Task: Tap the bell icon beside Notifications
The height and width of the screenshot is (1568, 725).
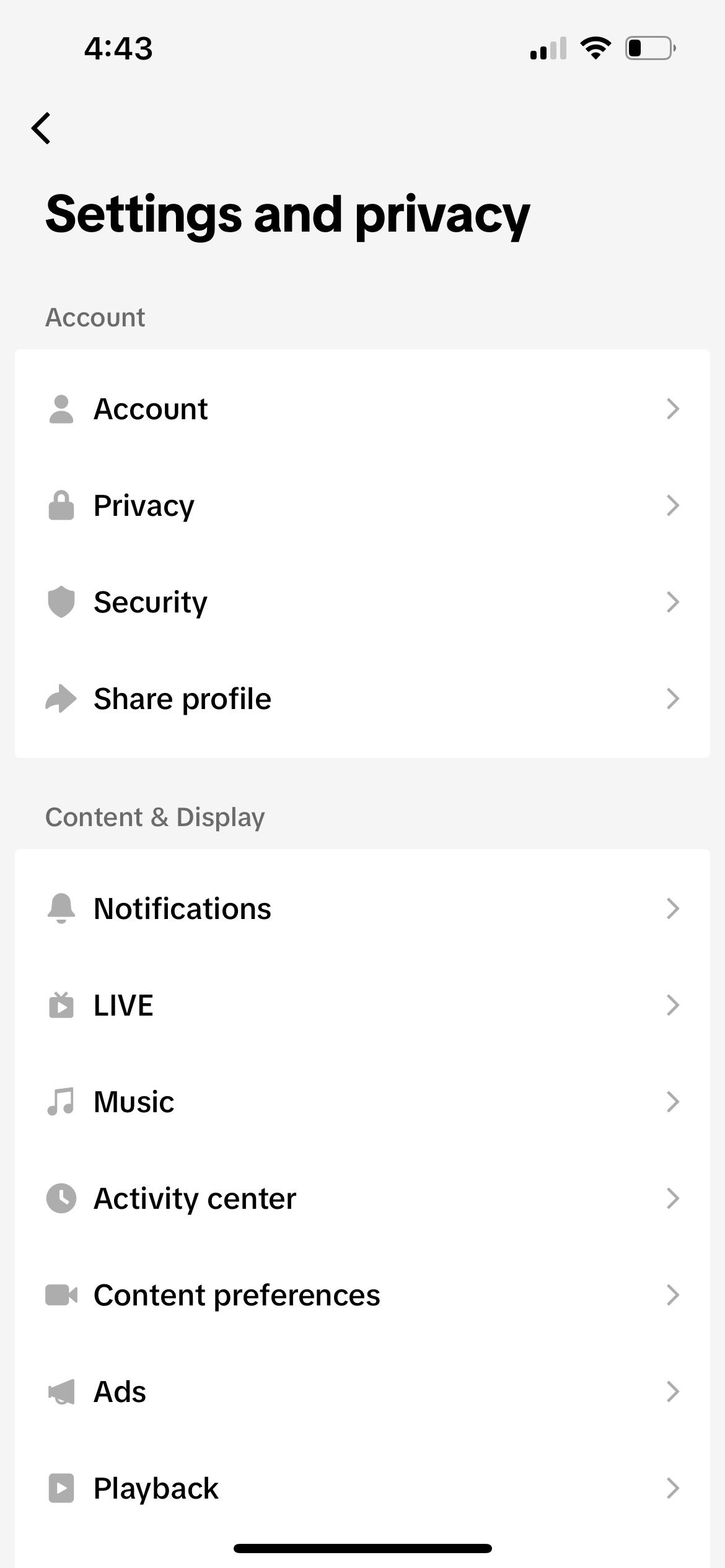Action: tap(61, 907)
